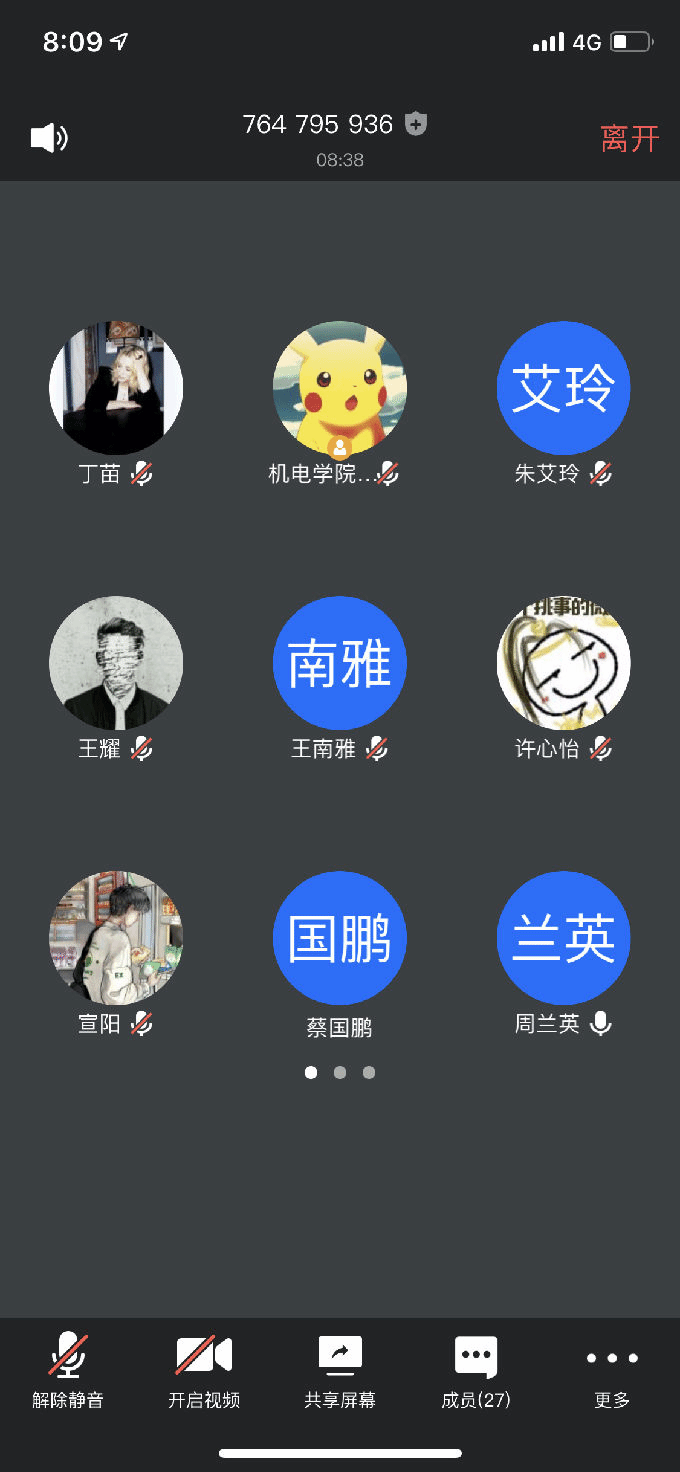Image resolution: width=680 pixels, height=1472 pixels.
Task: Toggle the speaker audio icon
Action: (48, 138)
